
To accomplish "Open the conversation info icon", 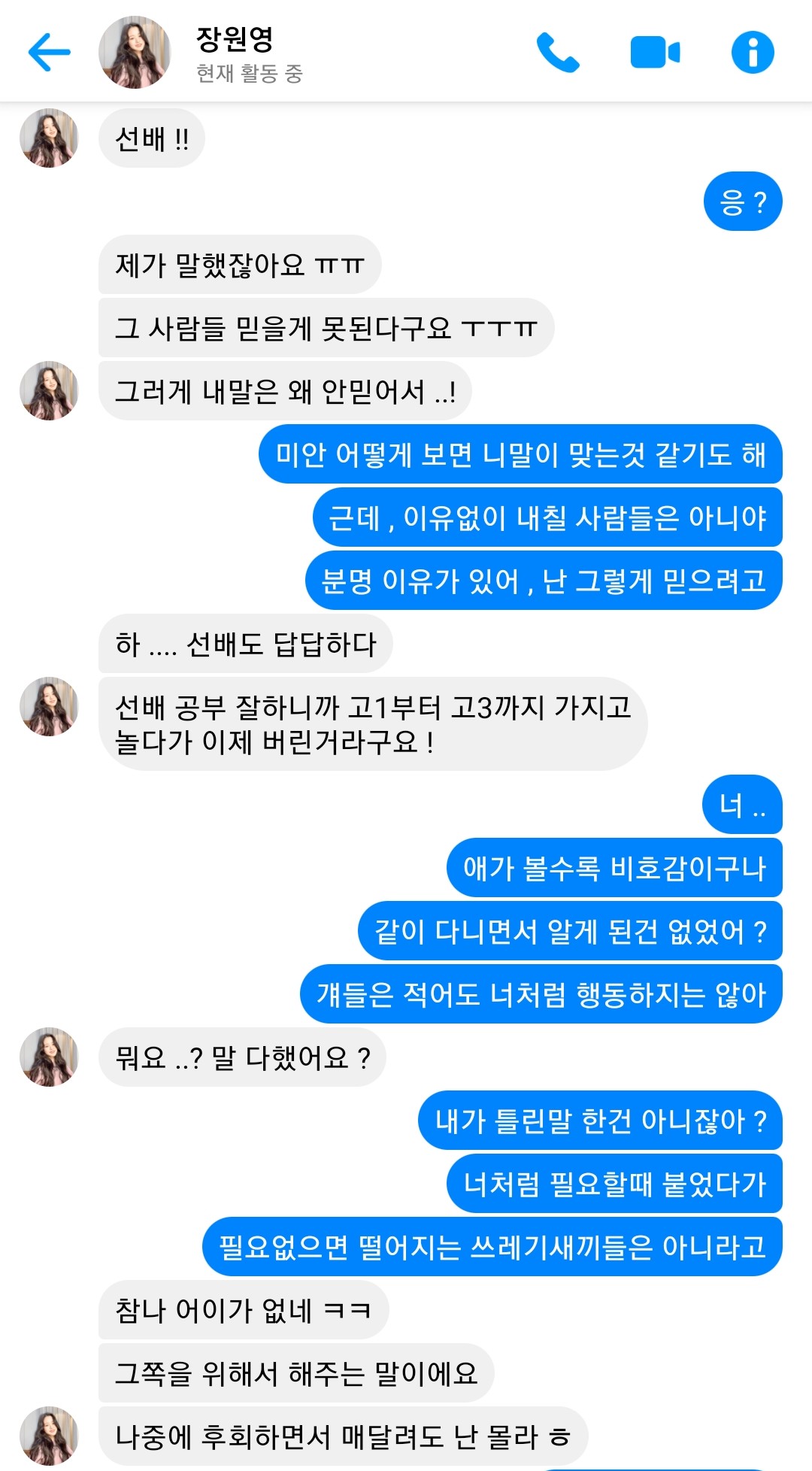I will (753, 52).
